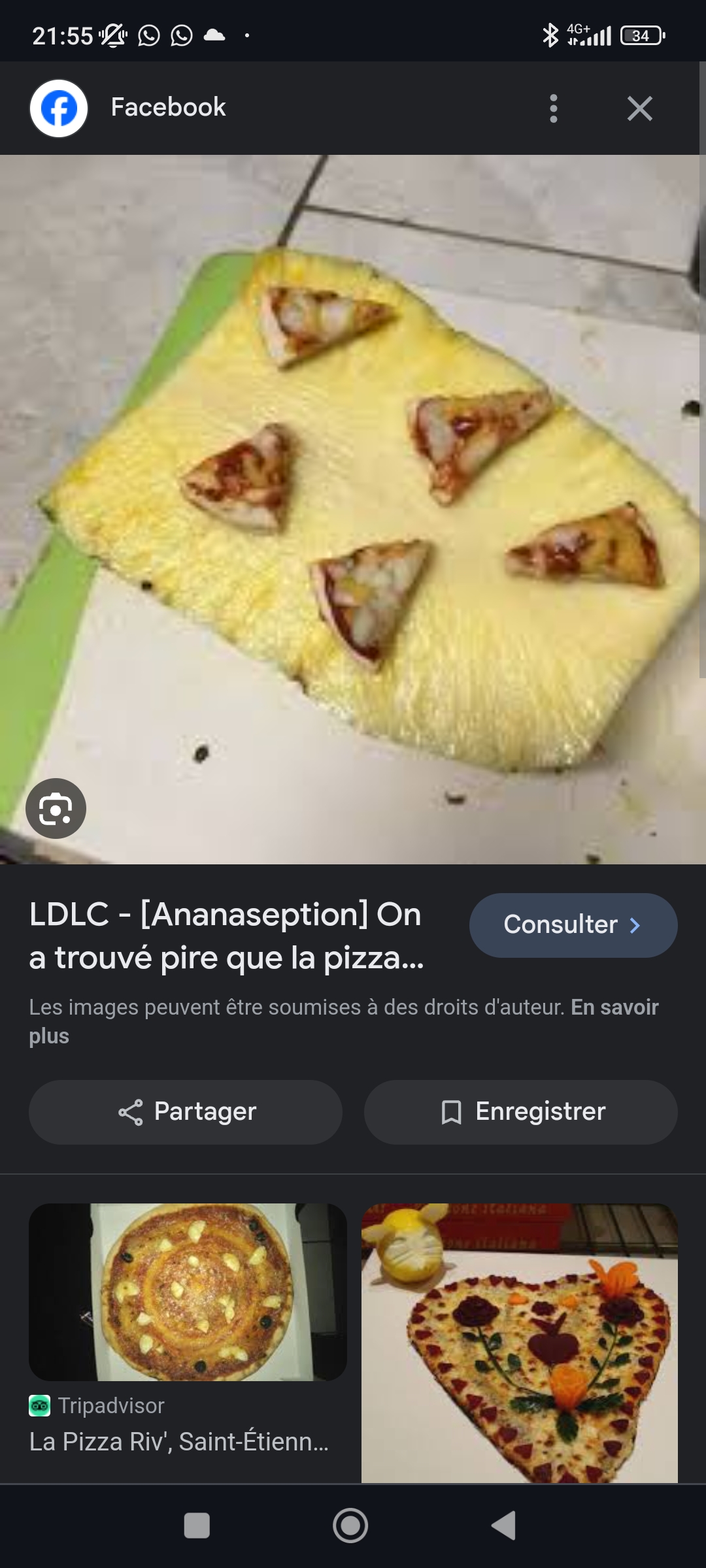706x1568 pixels.
Task: Open the 'En savoir plus' link
Action: [613, 1007]
